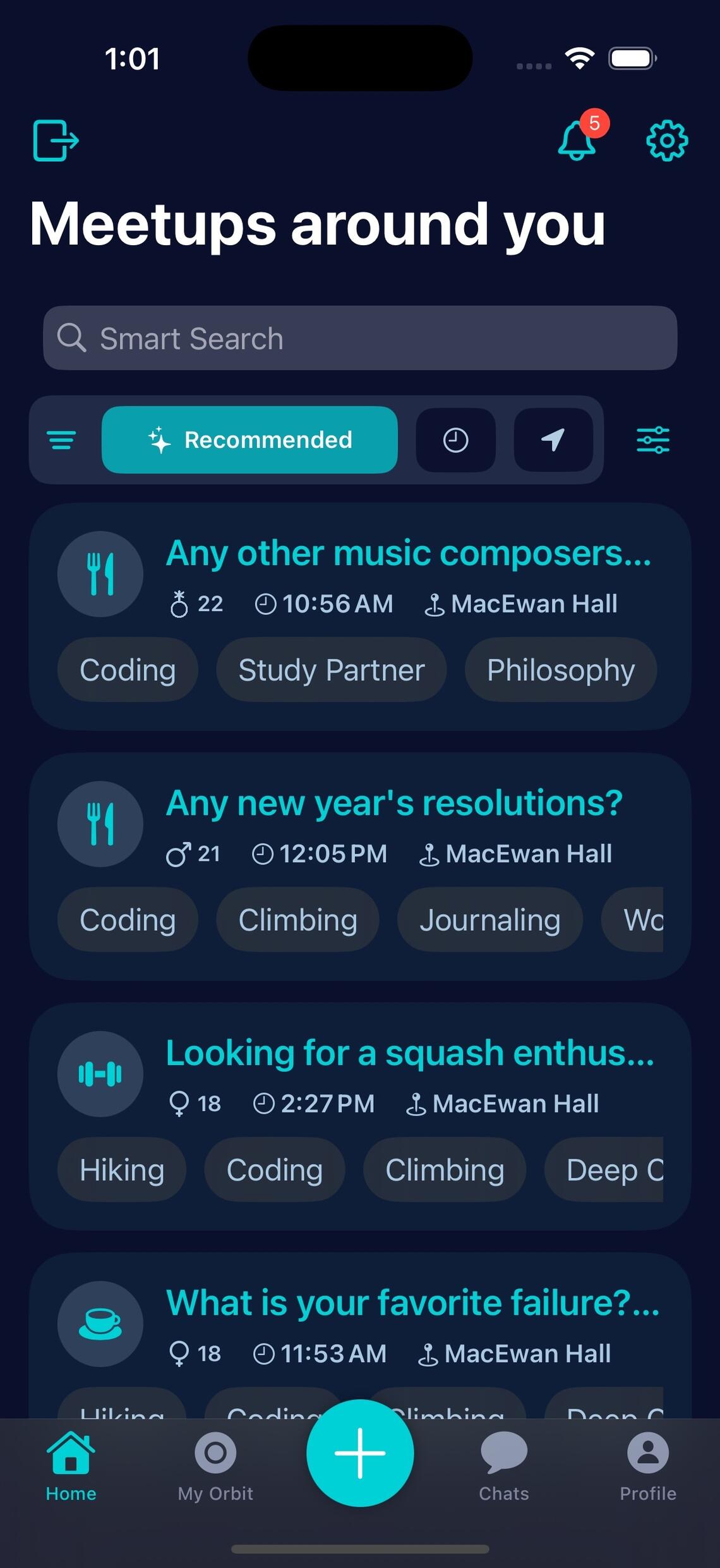Image resolution: width=720 pixels, height=1568 pixels.
Task: Go to the Profile tab
Action: tap(648, 1466)
